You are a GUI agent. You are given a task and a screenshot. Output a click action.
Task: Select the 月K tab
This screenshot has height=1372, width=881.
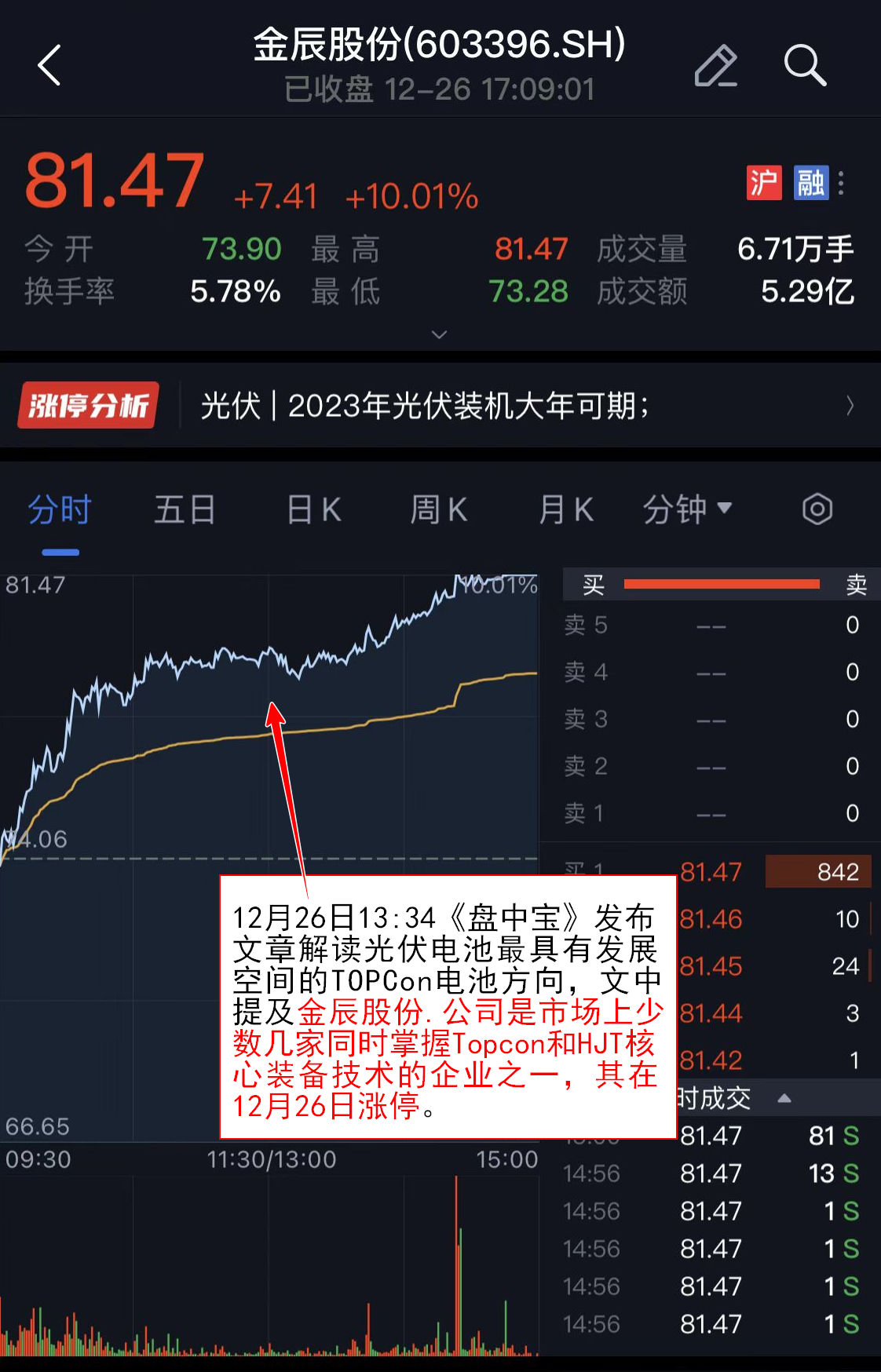pyautogui.click(x=565, y=510)
